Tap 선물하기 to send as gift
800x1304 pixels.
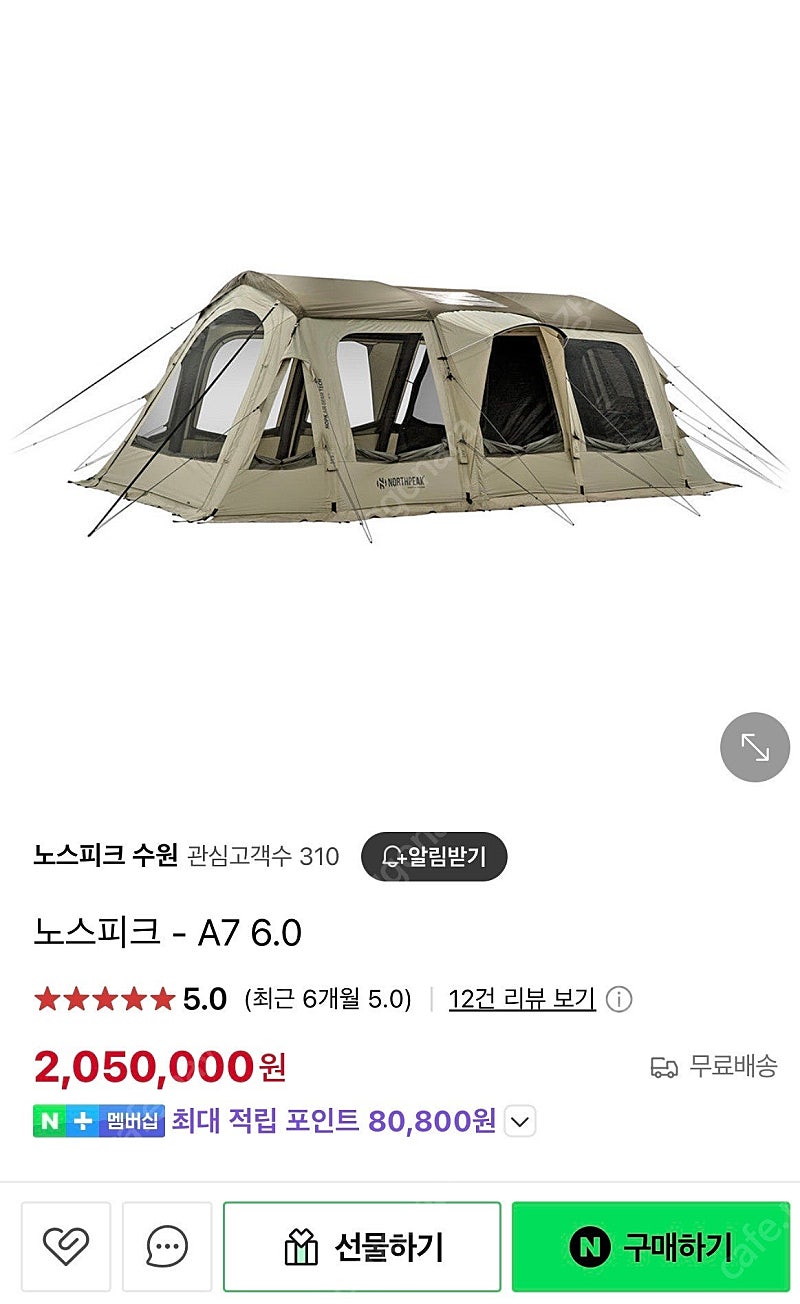[x=362, y=1246]
